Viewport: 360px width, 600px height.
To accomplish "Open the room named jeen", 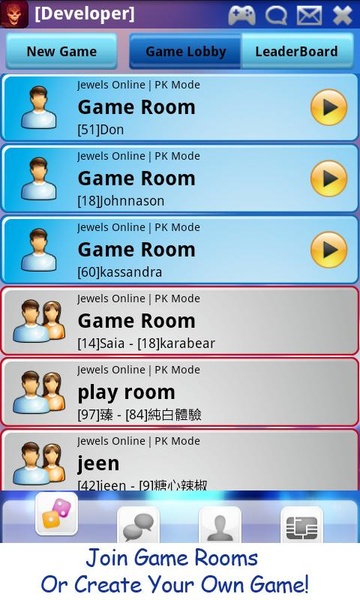I will [x=180, y=460].
